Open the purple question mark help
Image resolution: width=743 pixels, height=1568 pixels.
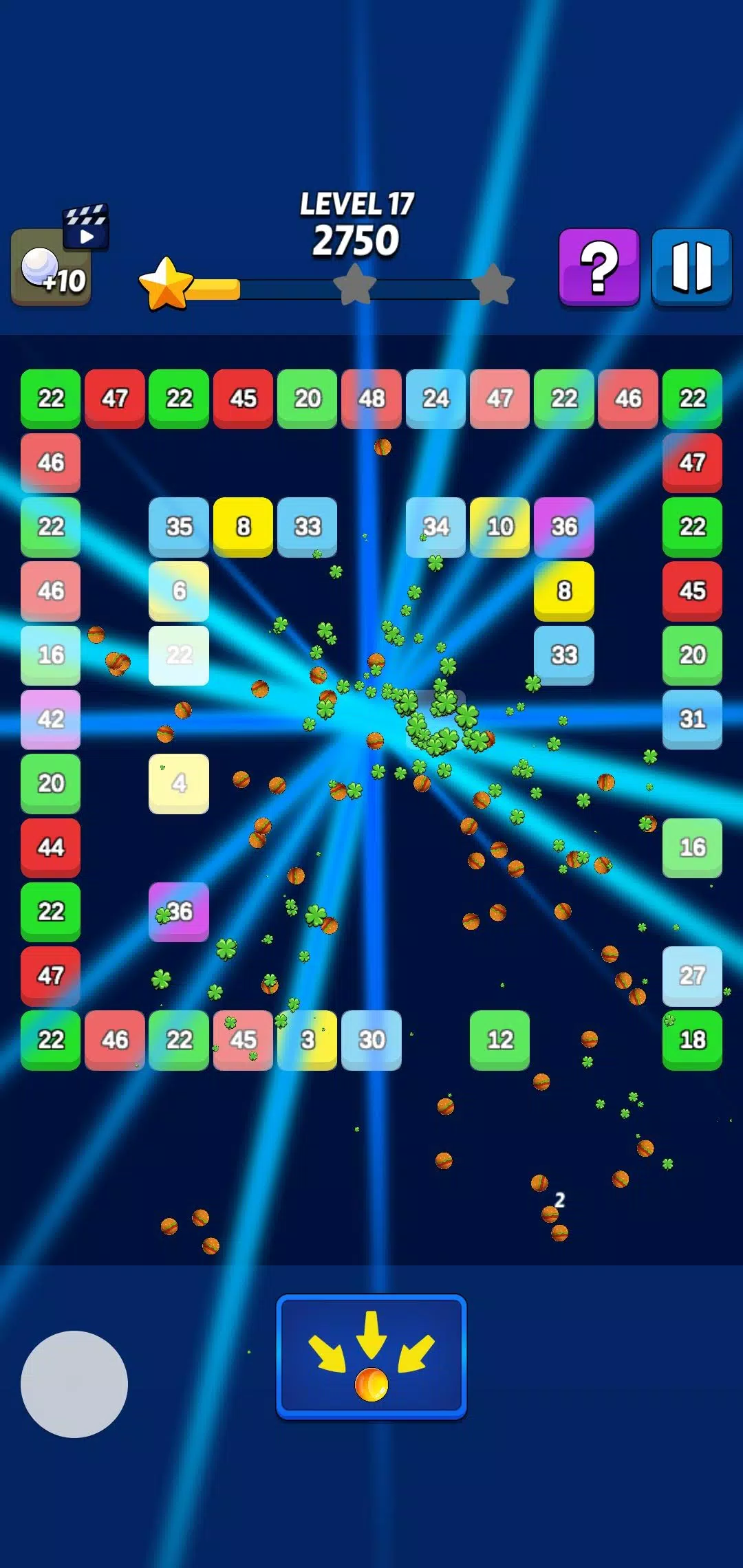(599, 267)
